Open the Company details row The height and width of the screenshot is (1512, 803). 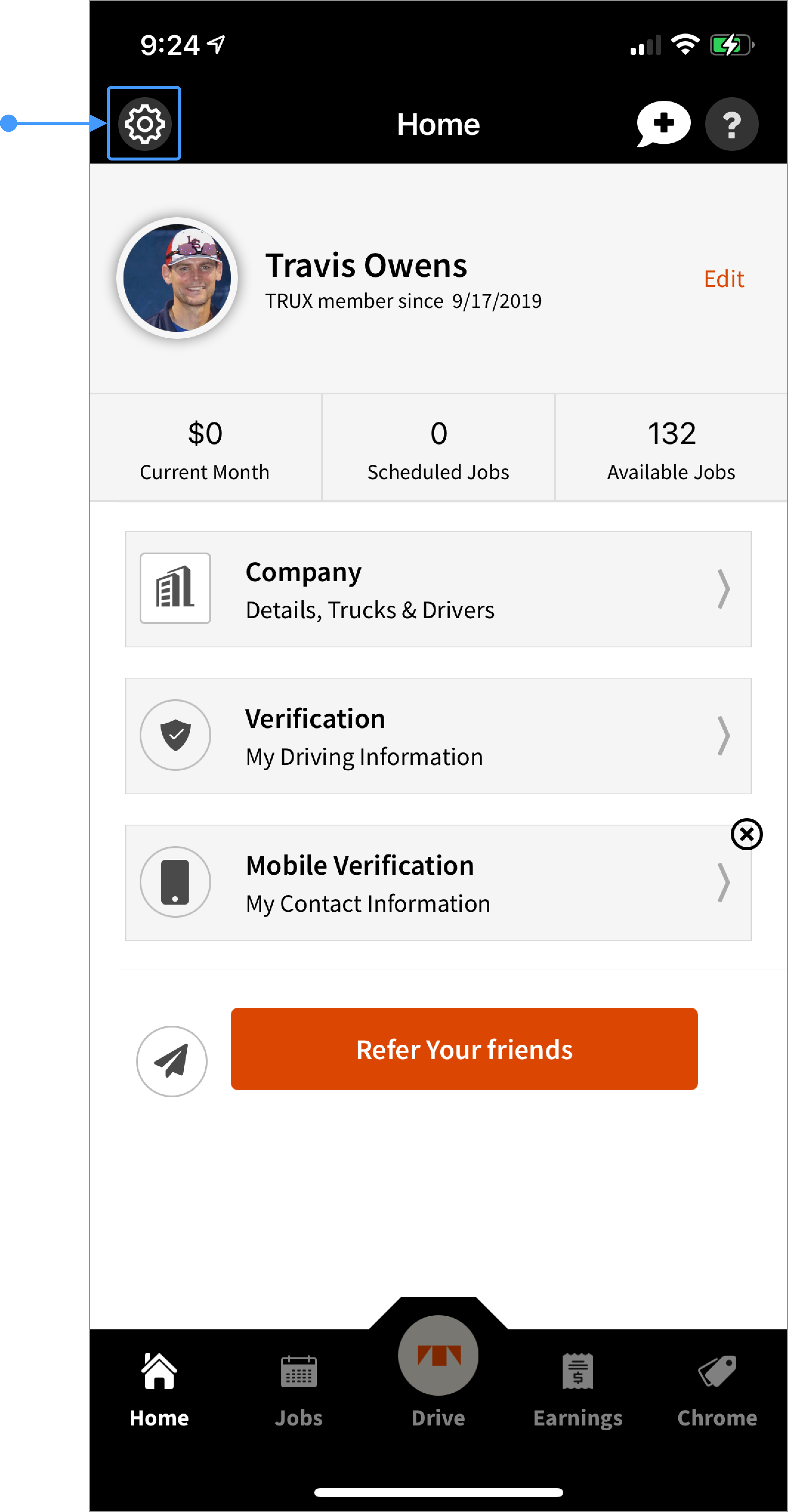click(438, 589)
